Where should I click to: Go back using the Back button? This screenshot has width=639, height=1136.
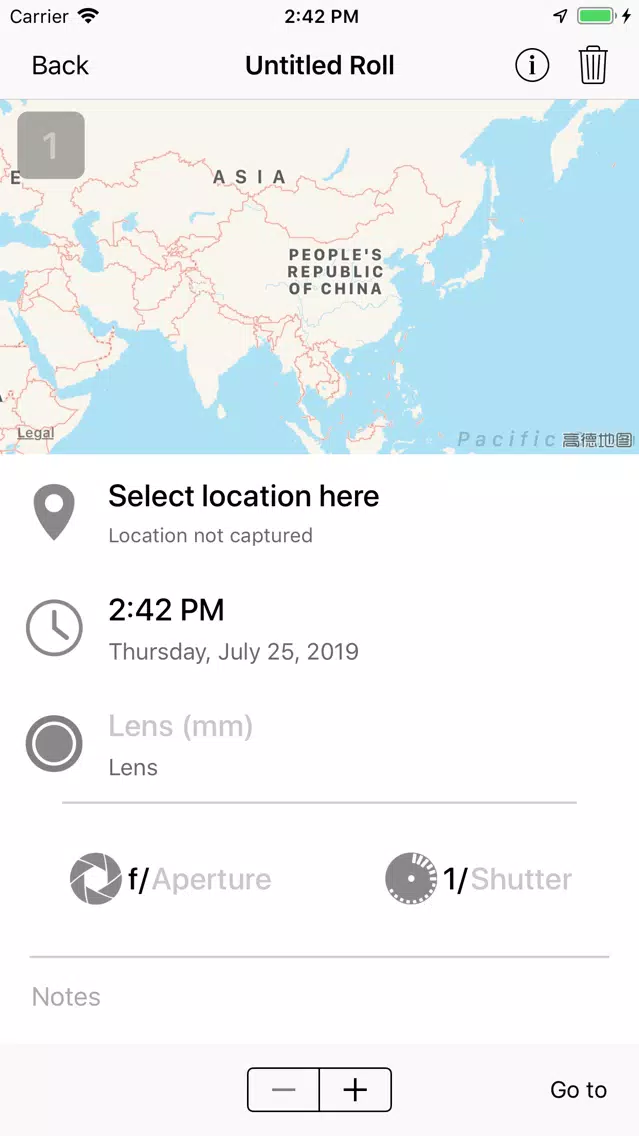point(60,65)
